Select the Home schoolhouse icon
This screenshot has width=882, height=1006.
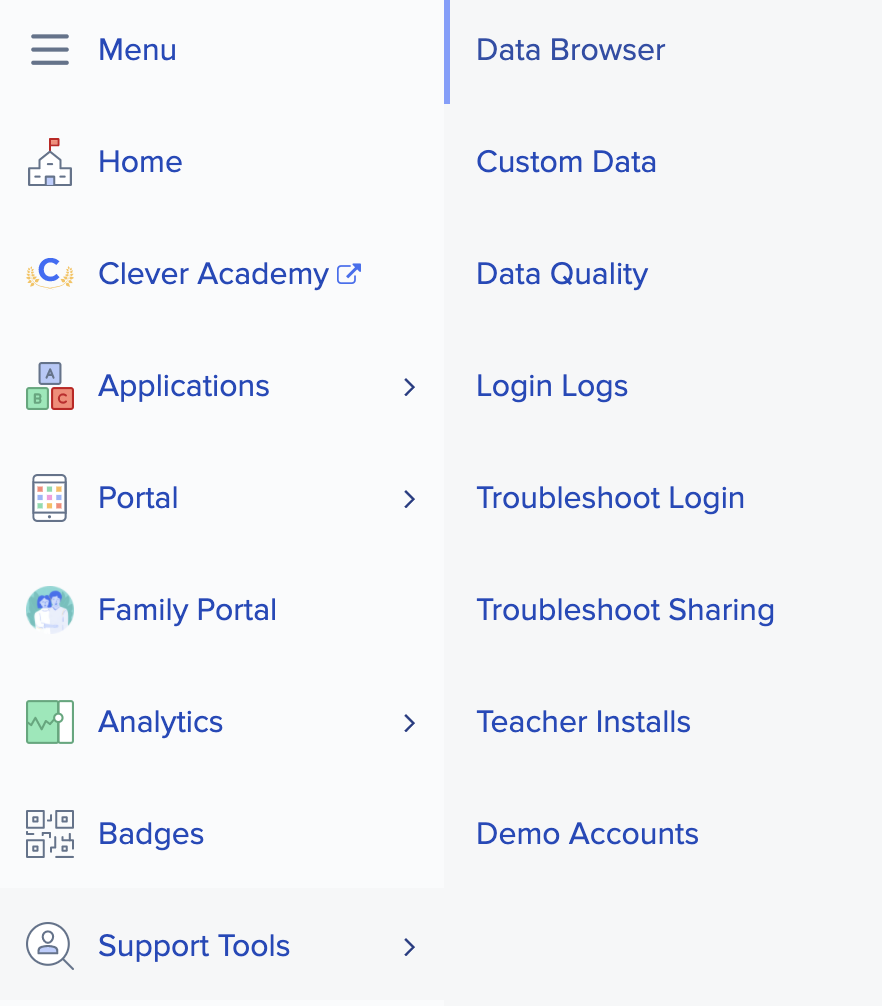(50, 161)
